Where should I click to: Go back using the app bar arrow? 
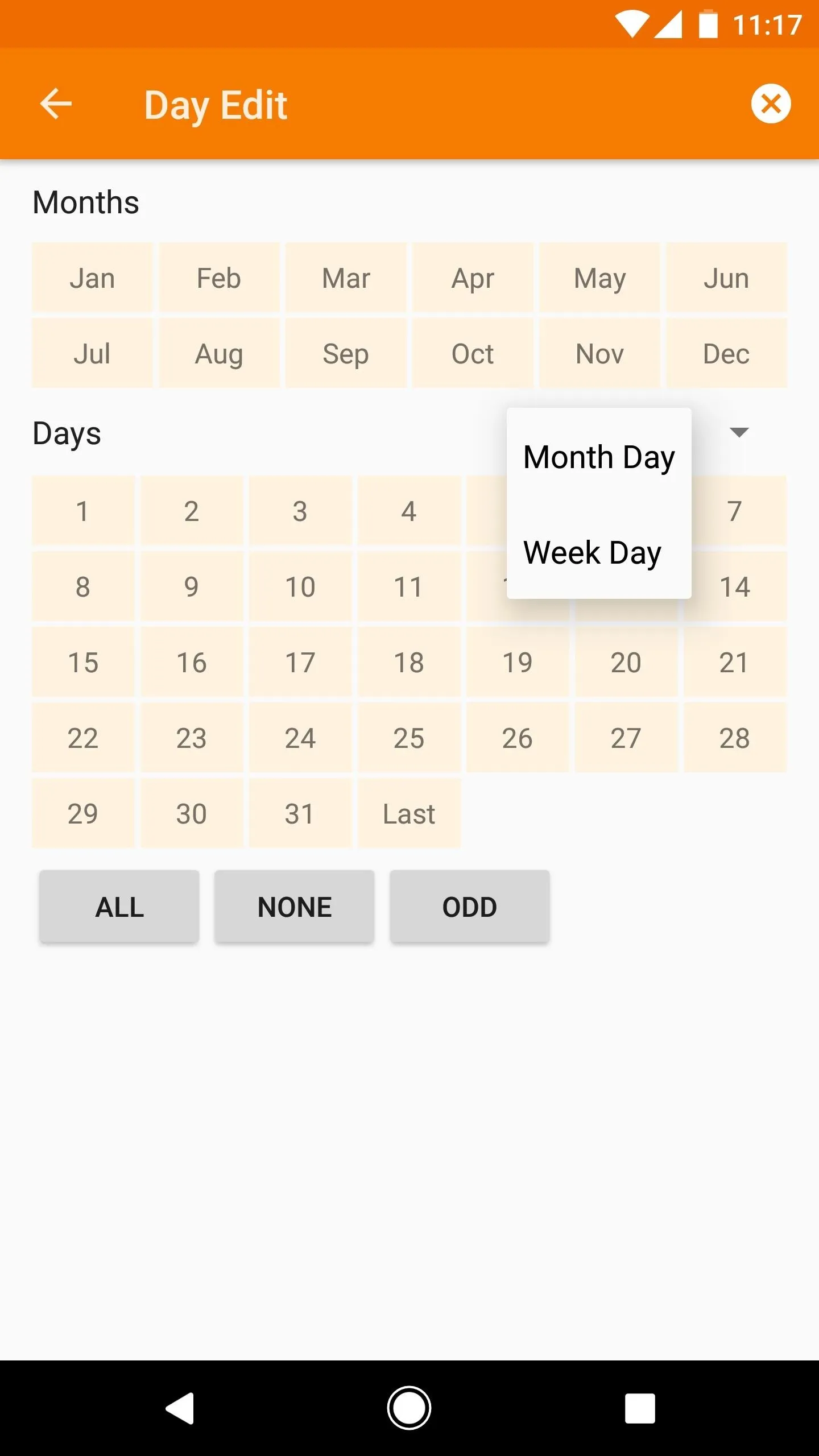point(56,104)
